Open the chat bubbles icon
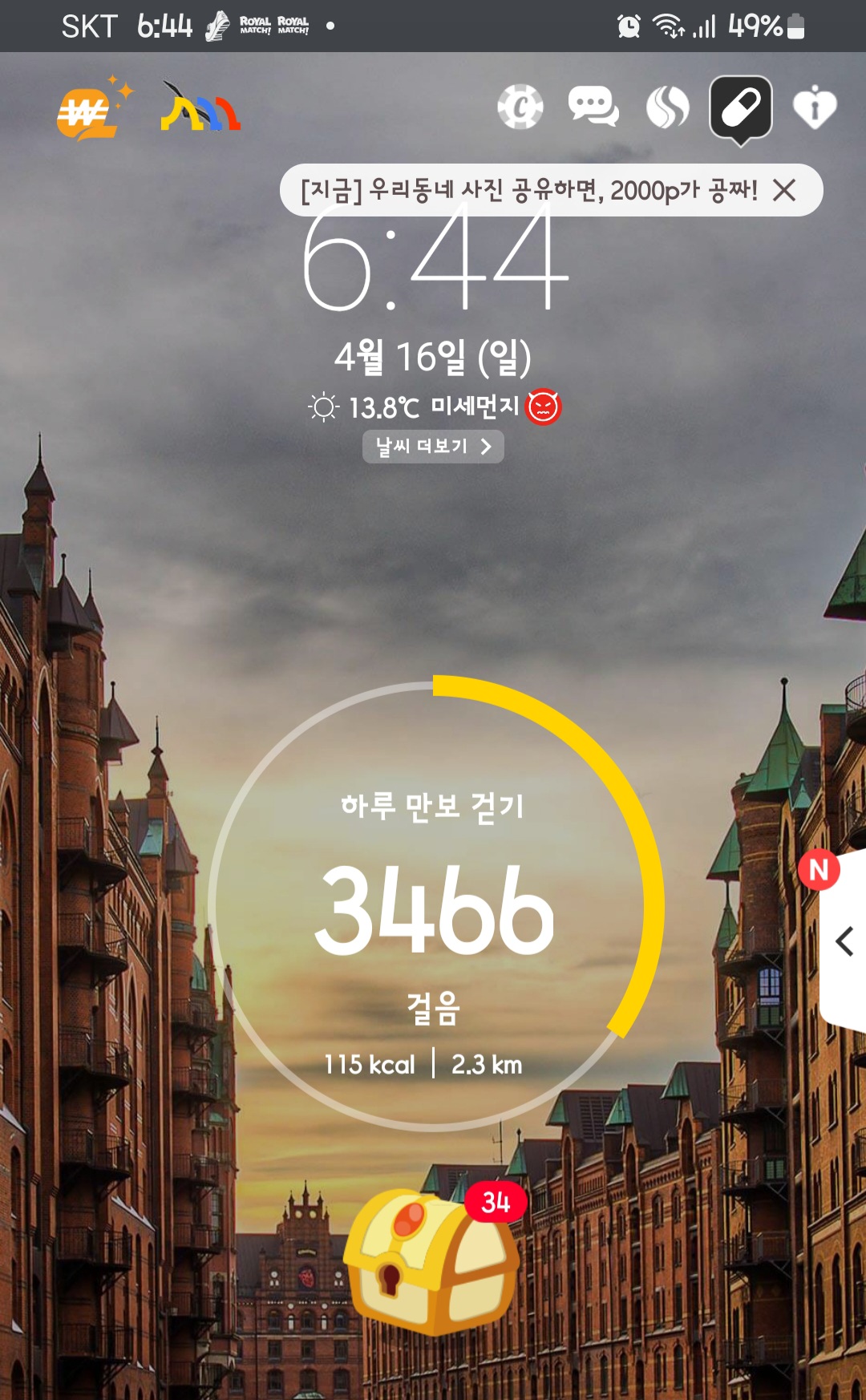This screenshot has height=1400, width=866. pyautogui.click(x=593, y=107)
